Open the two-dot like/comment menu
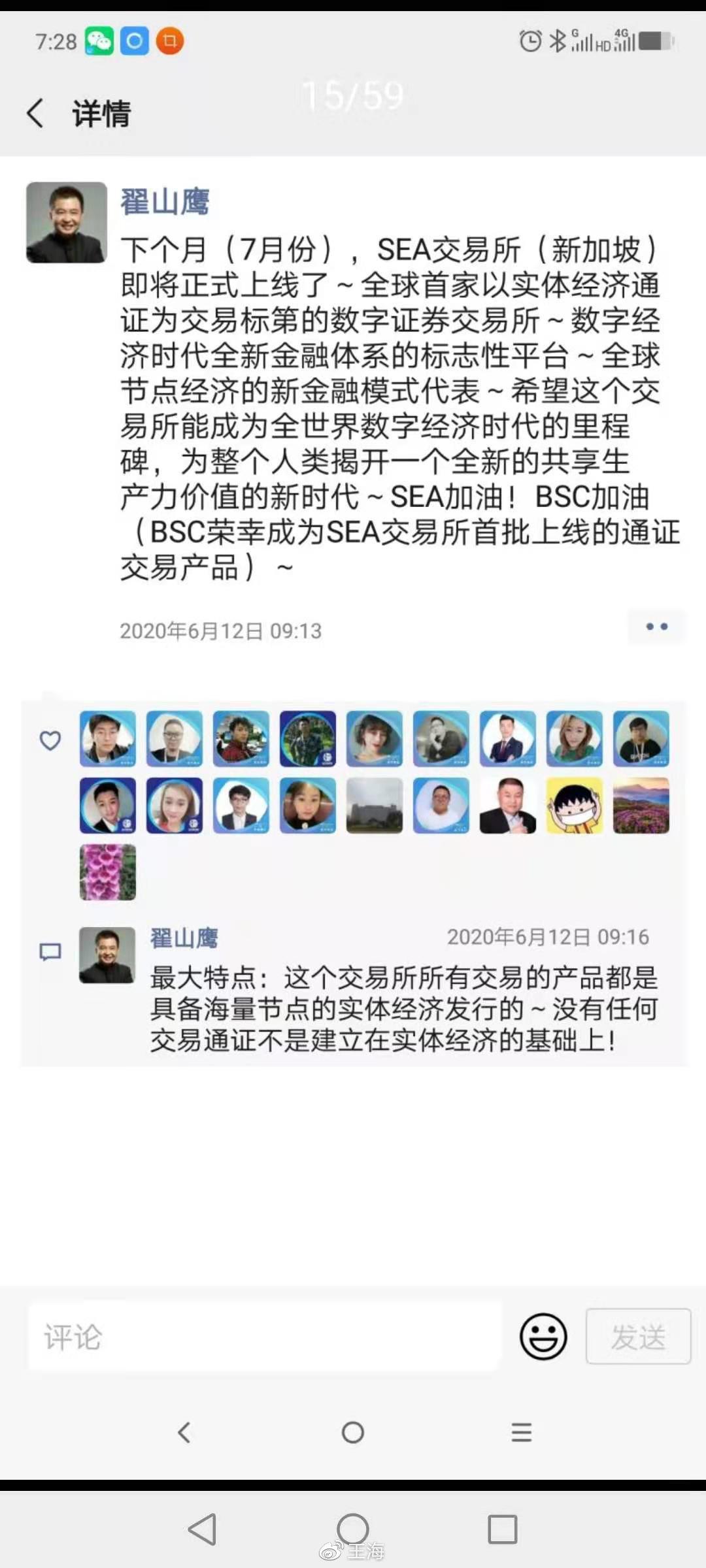The width and height of the screenshot is (706, 1568). click(x=656, y=627)
